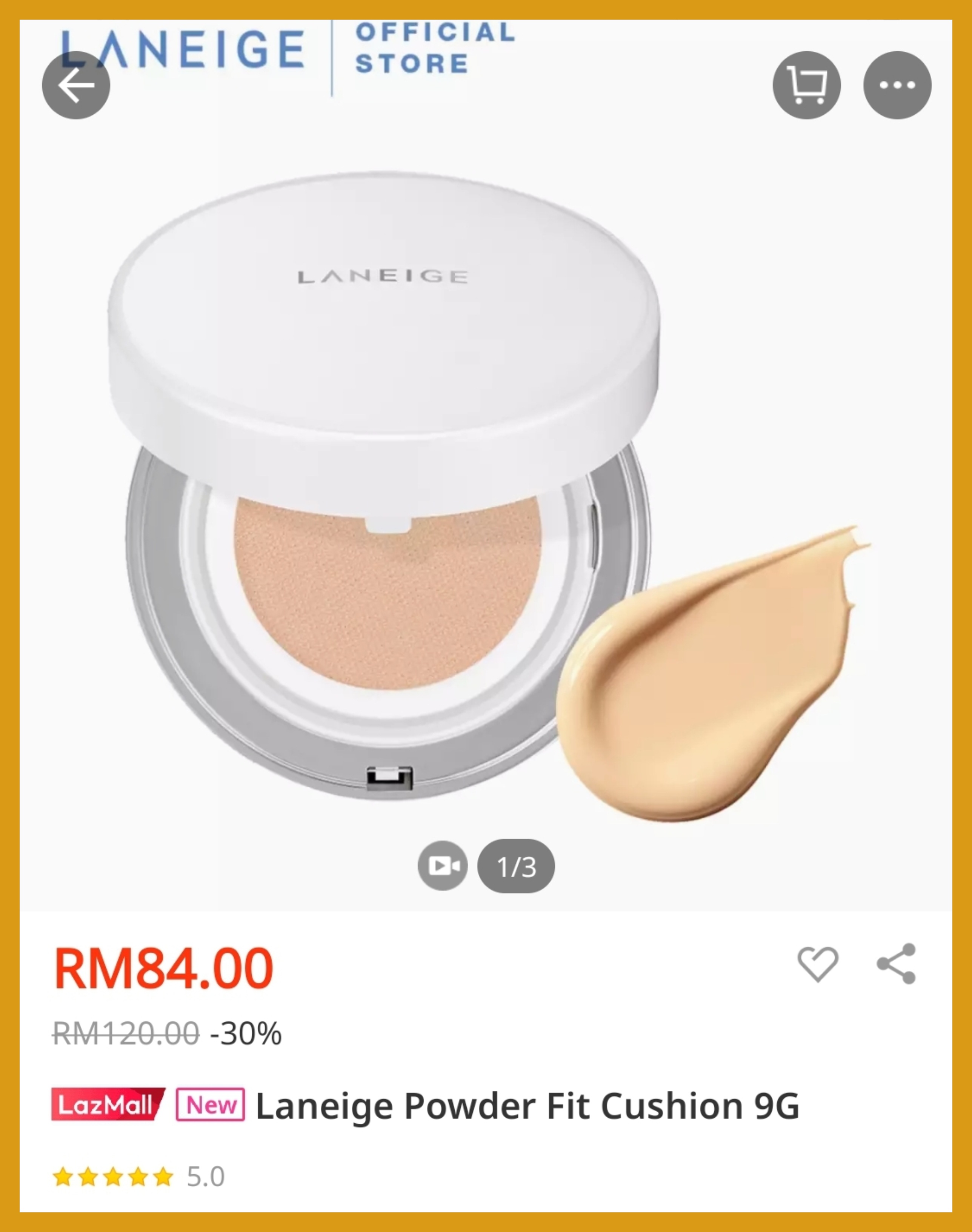The image size is (972, 1232).
Task: Open the three-dot overflow menu
Action: [x=897, y=85]
